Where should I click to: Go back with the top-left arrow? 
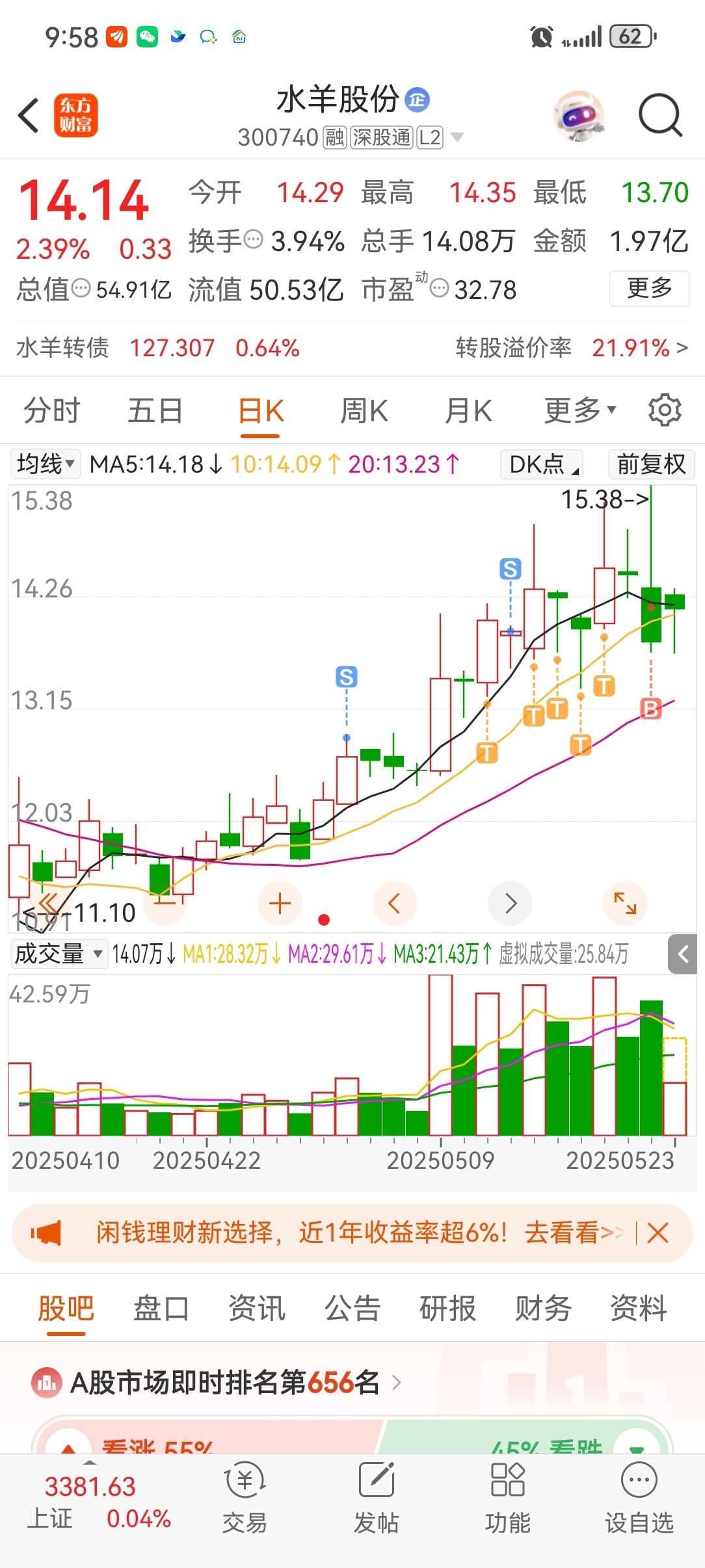click(x=29, y=116)
